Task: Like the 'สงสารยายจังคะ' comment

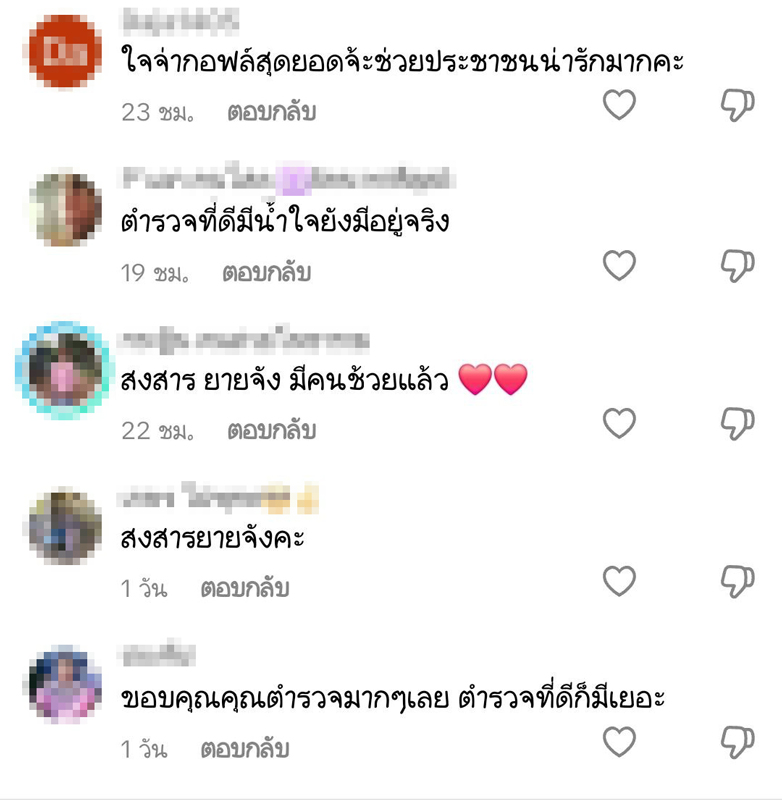Action: coord(619,578)
